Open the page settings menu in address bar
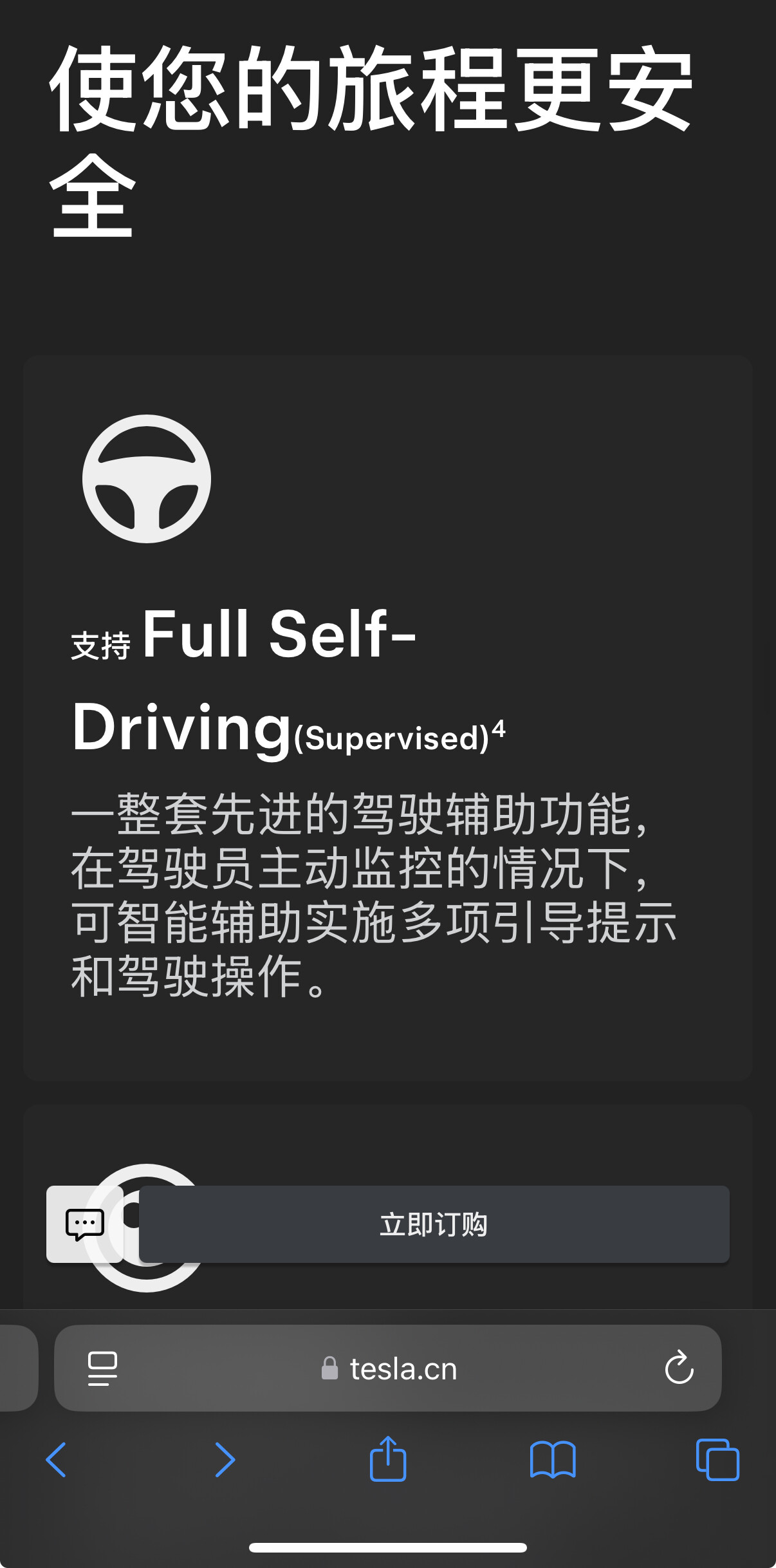The image size is (776, 1568). click(x=102, y=1368)
